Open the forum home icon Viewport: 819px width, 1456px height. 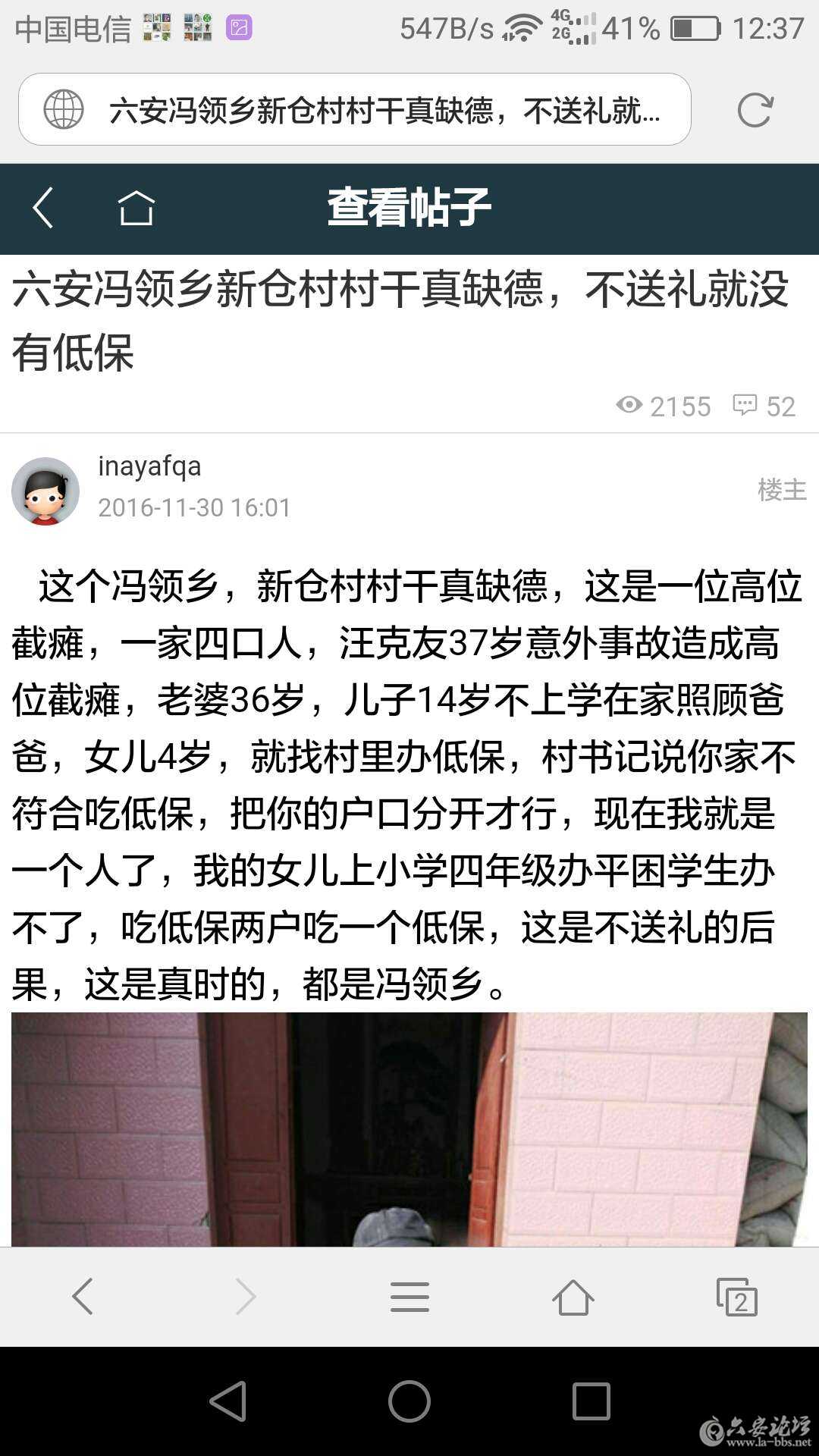136,208
